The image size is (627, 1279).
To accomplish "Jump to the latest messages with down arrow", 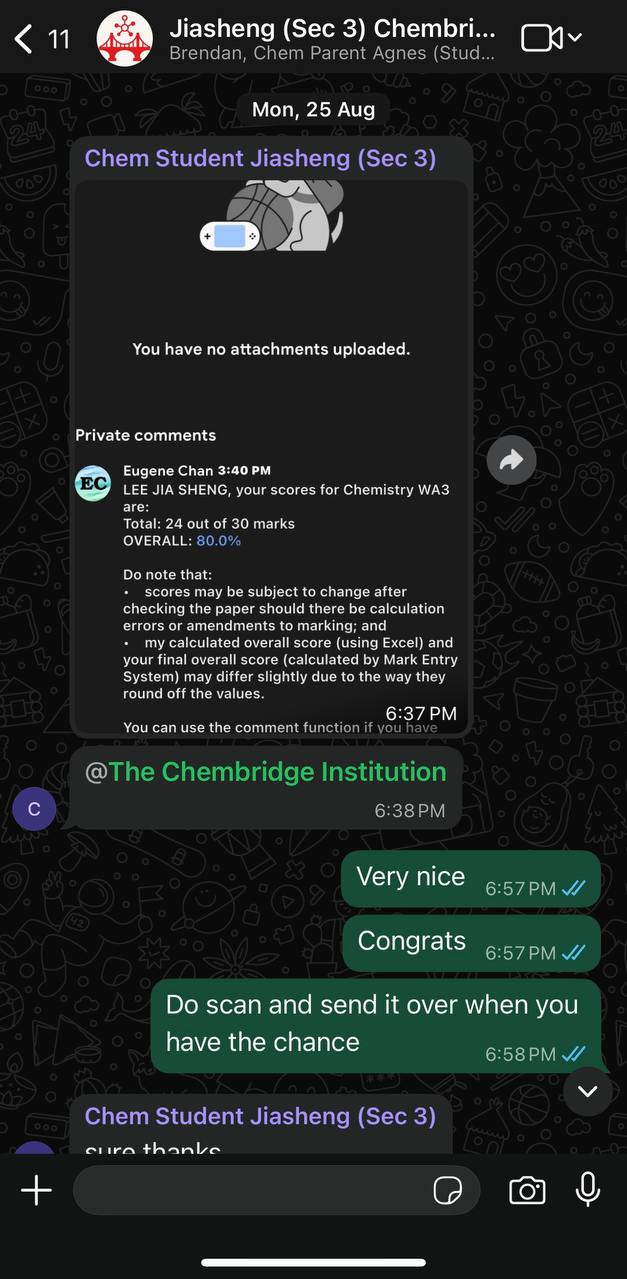I will pos(587,1090).
